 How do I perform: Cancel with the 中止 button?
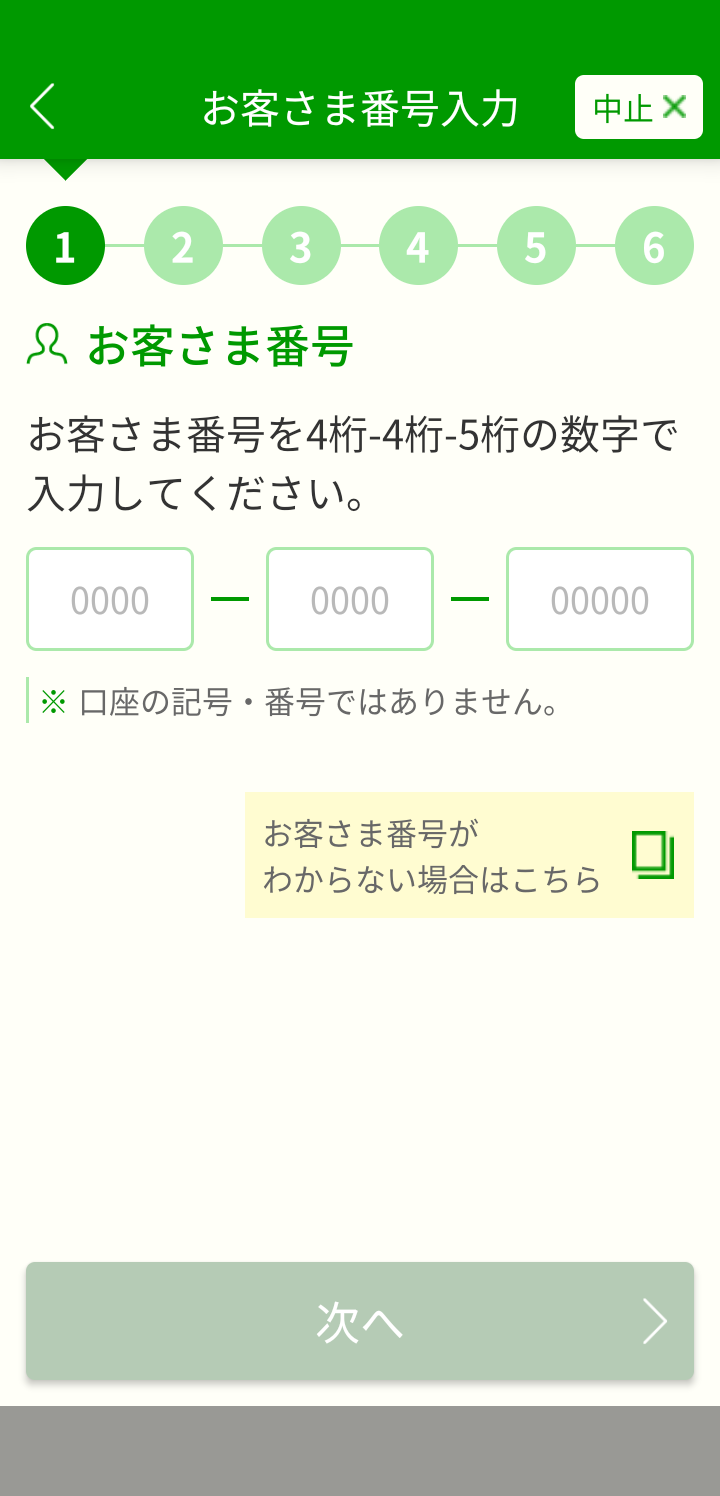[638, 107]
